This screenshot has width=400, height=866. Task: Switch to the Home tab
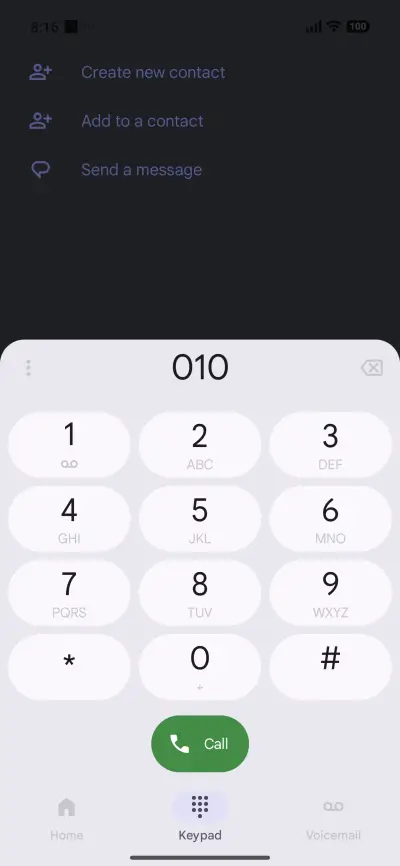click(66, 819)
